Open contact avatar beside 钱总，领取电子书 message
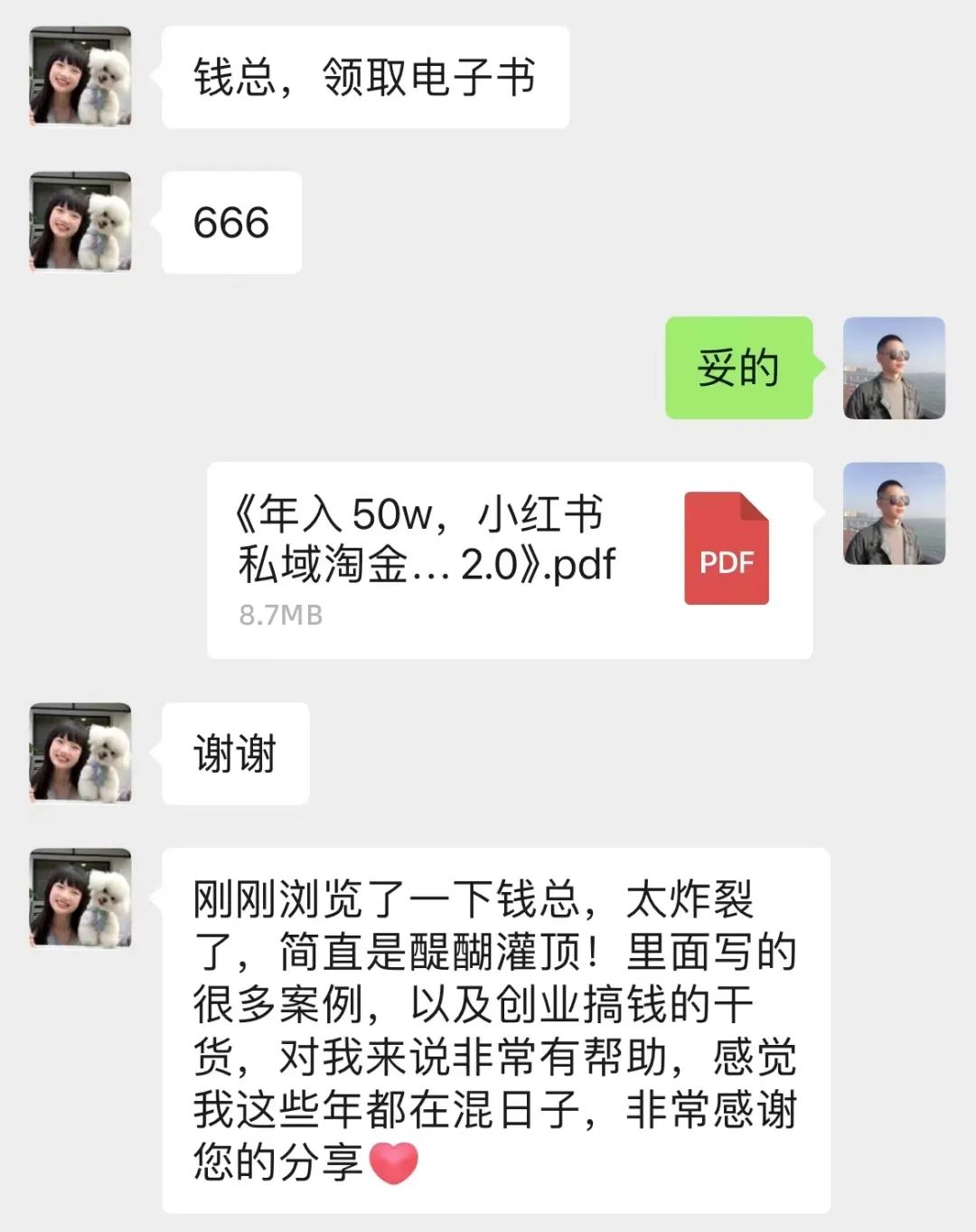The height and width of the screenshot is (1232, 976). tap(80, 77)
